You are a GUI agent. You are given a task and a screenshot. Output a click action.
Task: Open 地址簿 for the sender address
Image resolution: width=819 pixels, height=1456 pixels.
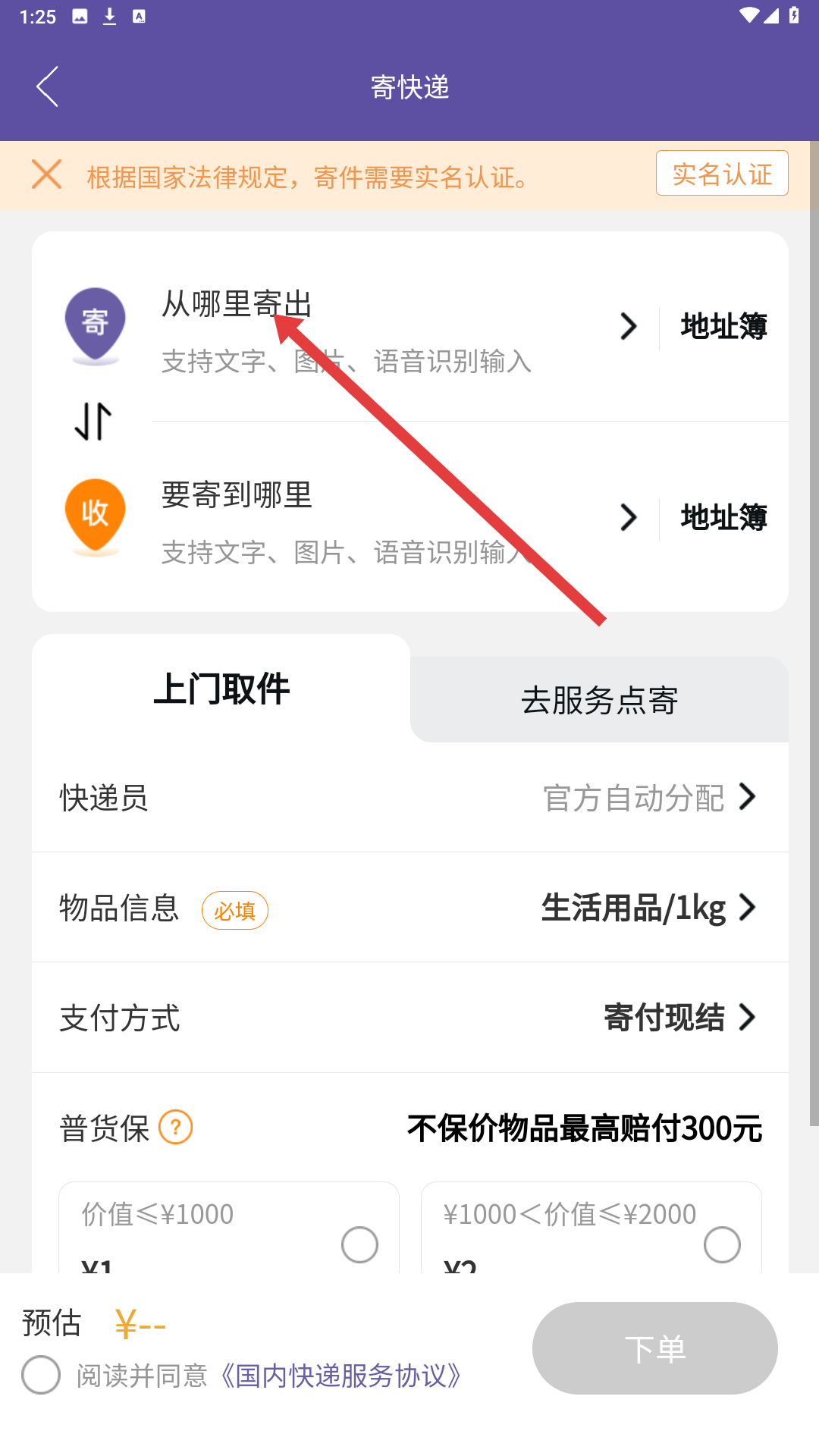(723, 327)
